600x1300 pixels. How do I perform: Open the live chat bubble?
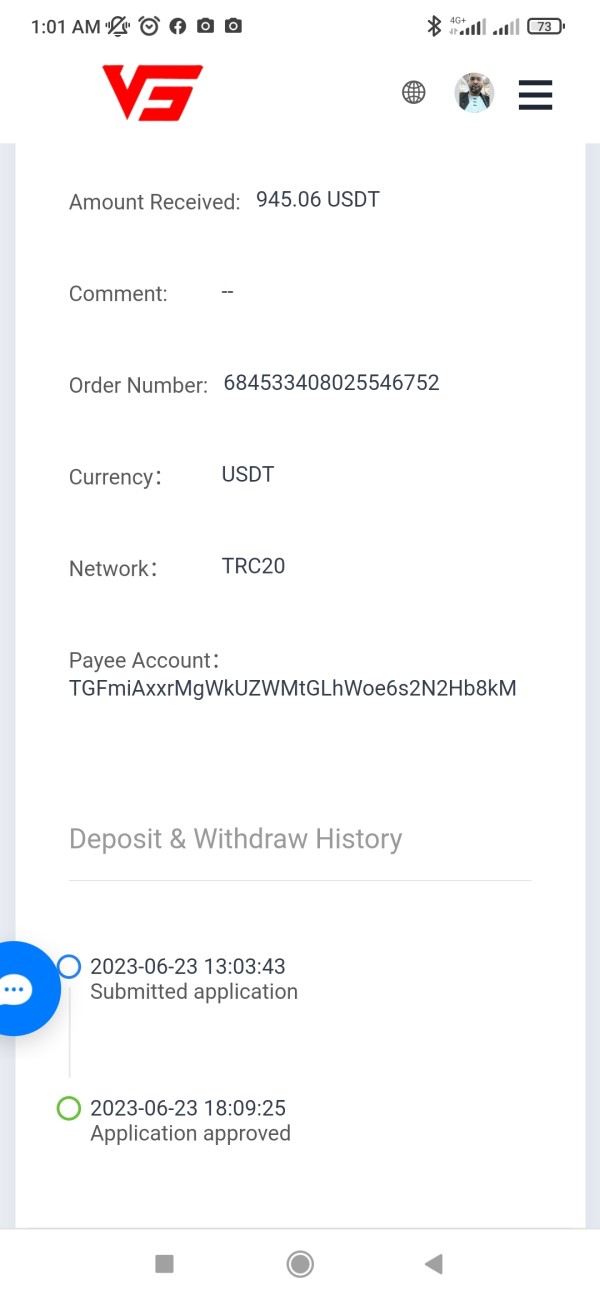coord(18,988)
